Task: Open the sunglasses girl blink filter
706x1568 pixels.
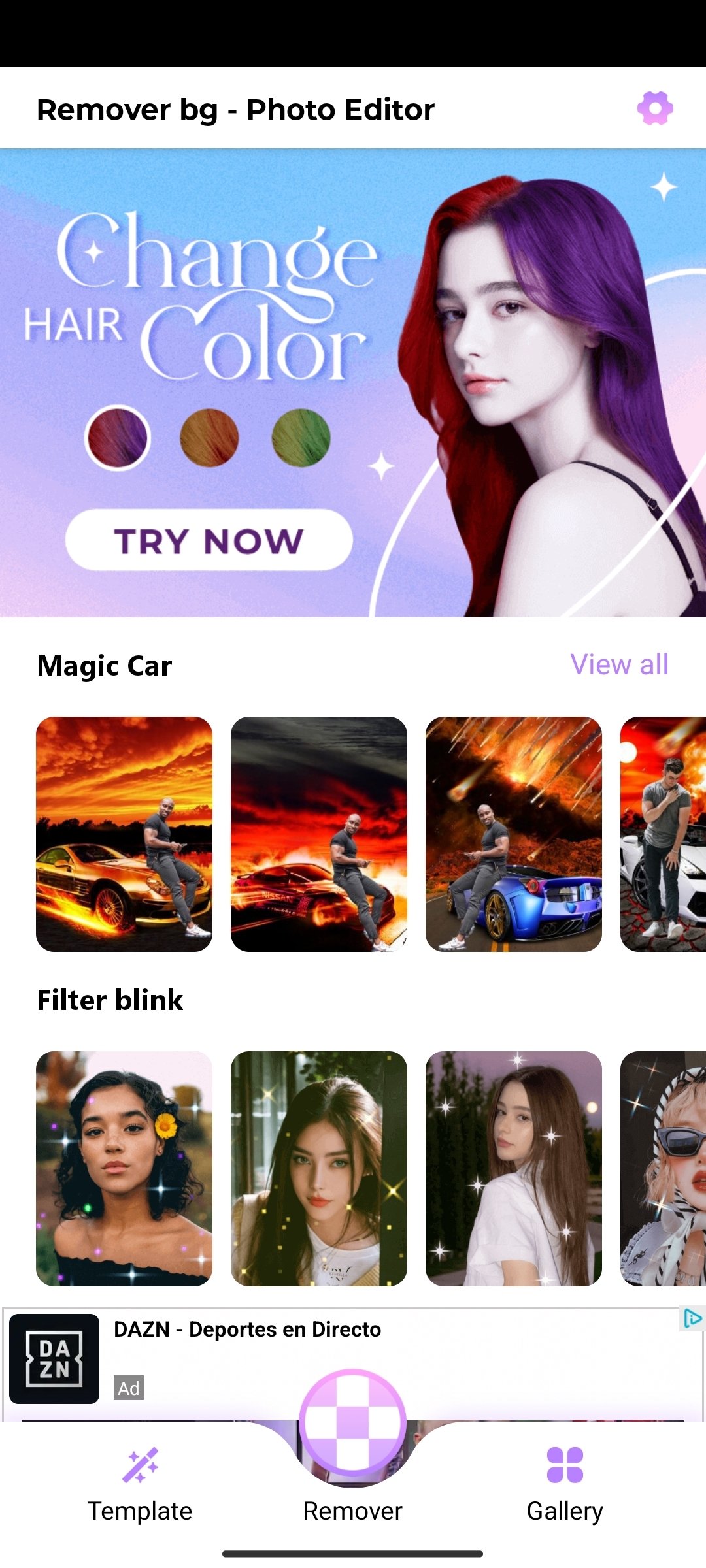Action: coord(663,1168)
